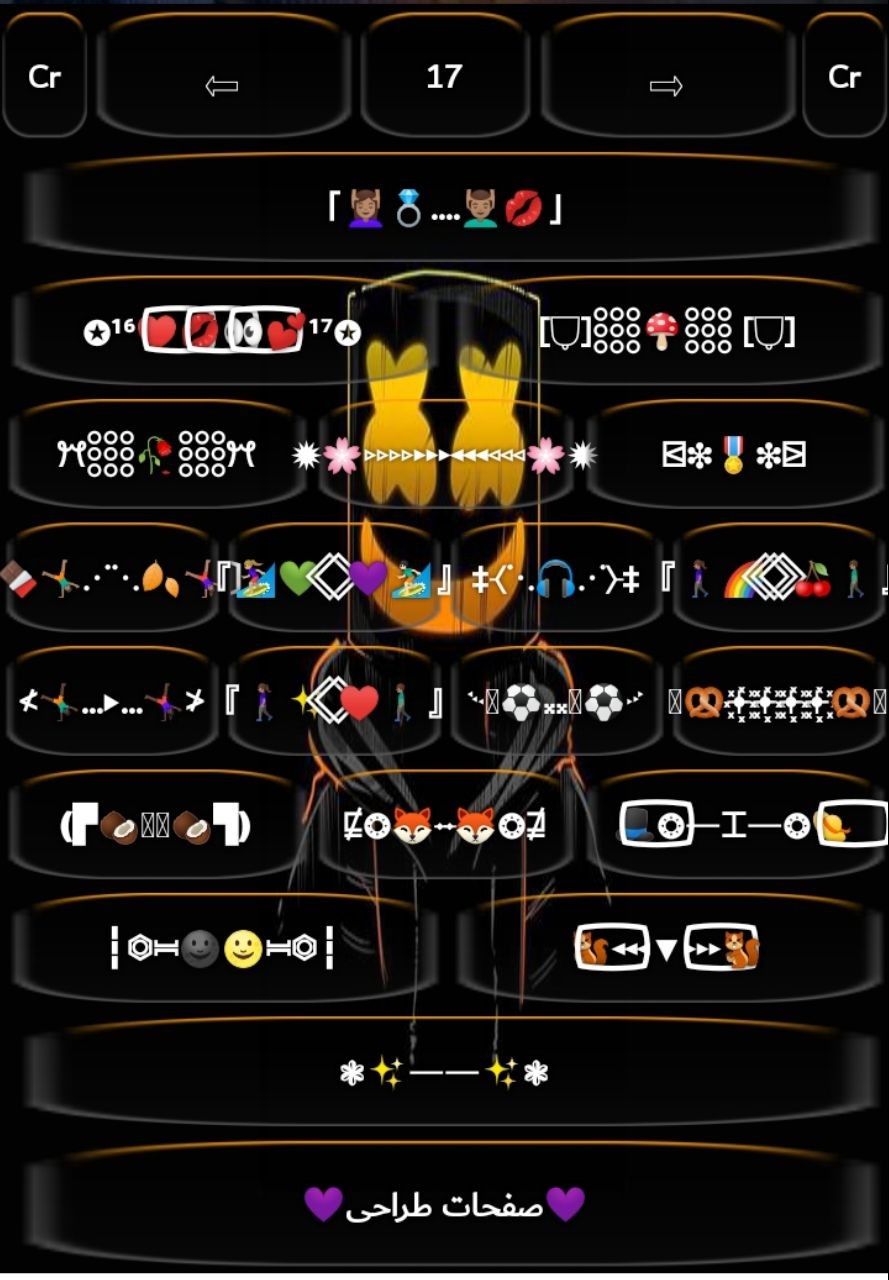Pick the squirrels design button
This screenshot has width=889, height=1280.
[667, 949]
